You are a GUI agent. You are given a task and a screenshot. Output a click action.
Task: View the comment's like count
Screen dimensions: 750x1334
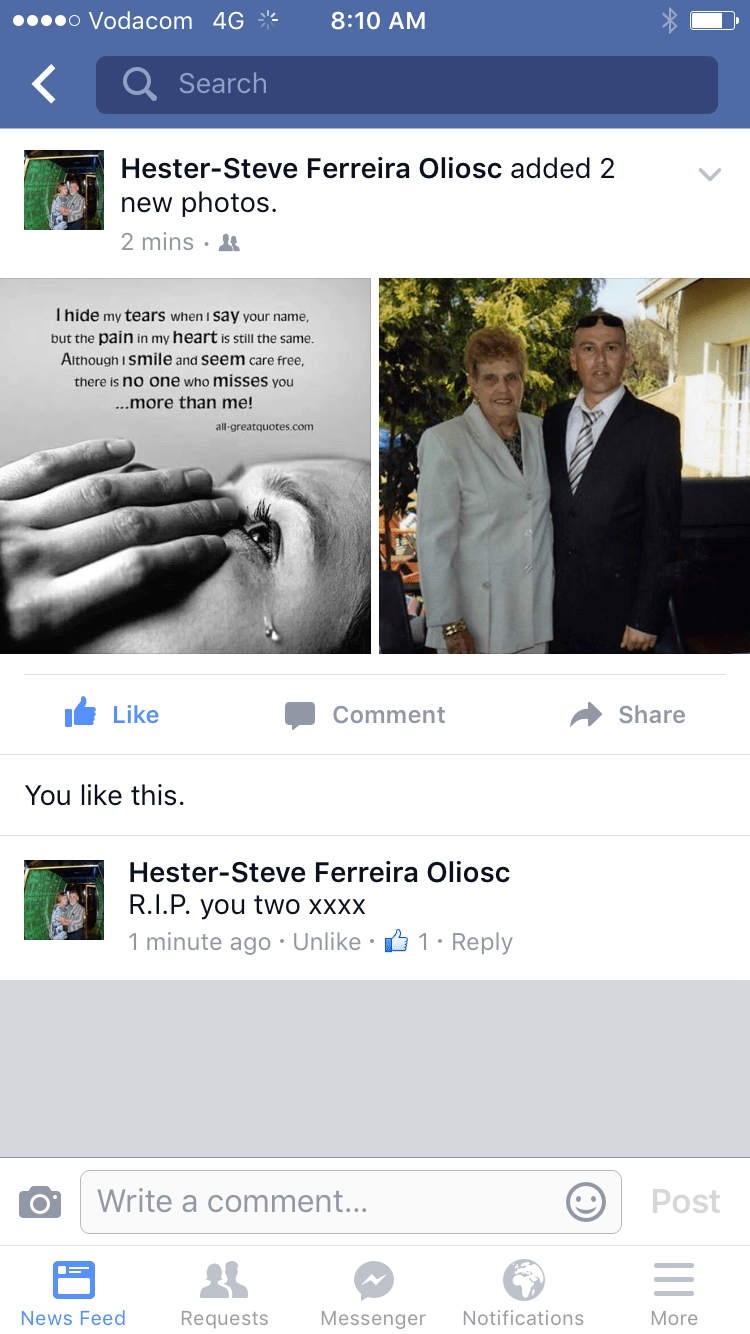408,942
